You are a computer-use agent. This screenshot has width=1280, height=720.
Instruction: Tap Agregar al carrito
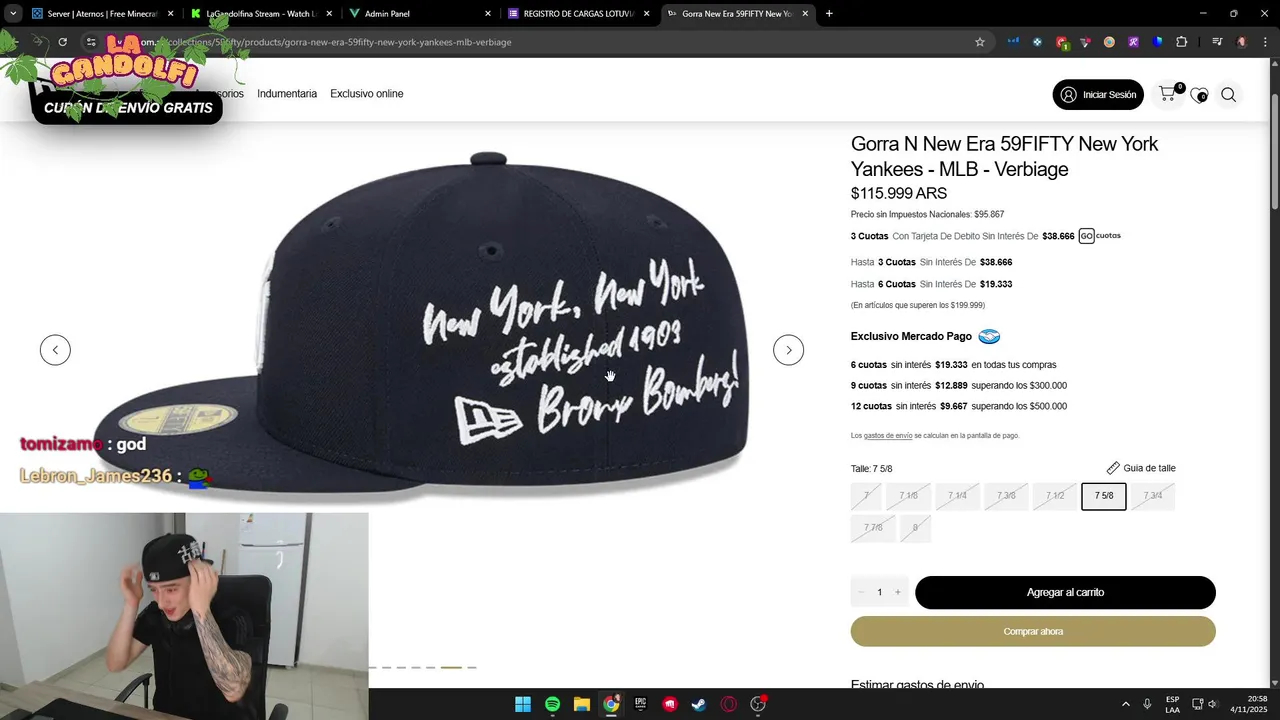(x=1065, y=592)
